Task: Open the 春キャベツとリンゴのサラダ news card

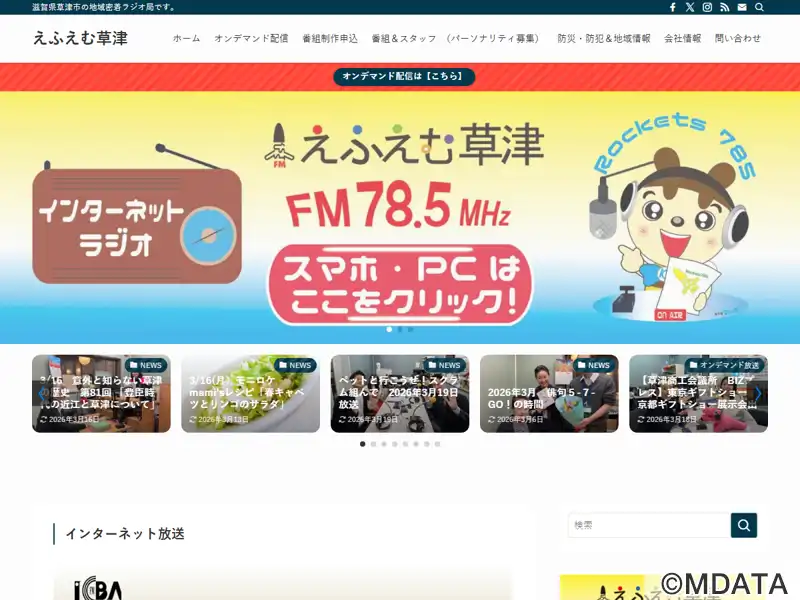Action: (250, 395)
